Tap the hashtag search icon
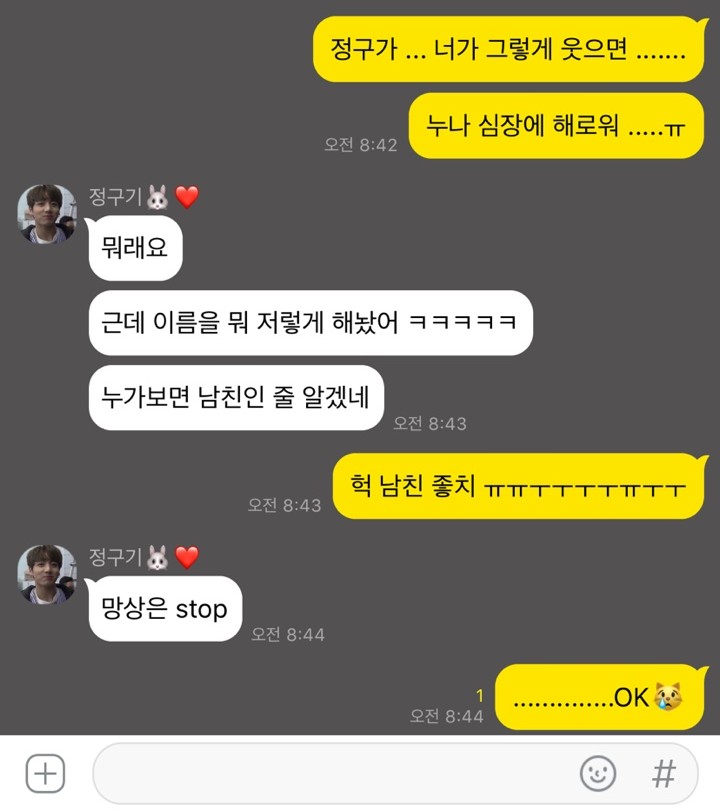 pos(662,773)
